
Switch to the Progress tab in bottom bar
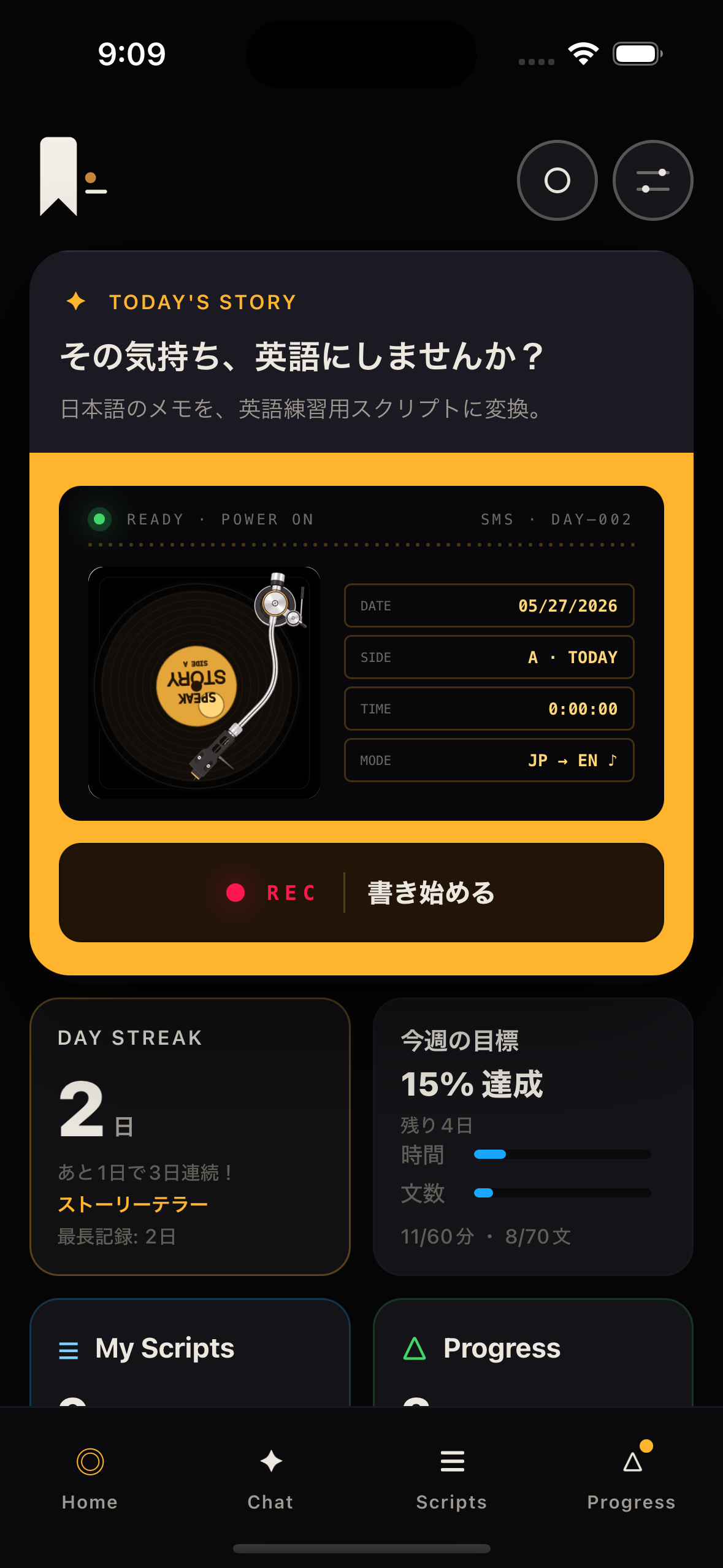tap(632, 1479)
